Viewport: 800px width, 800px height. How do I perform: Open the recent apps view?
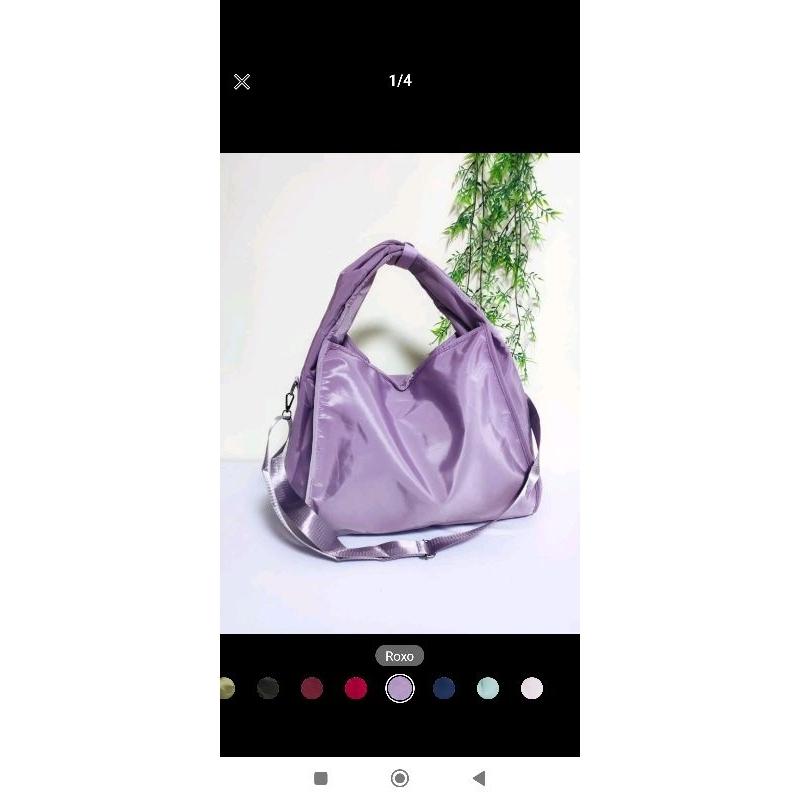(320, 778)
